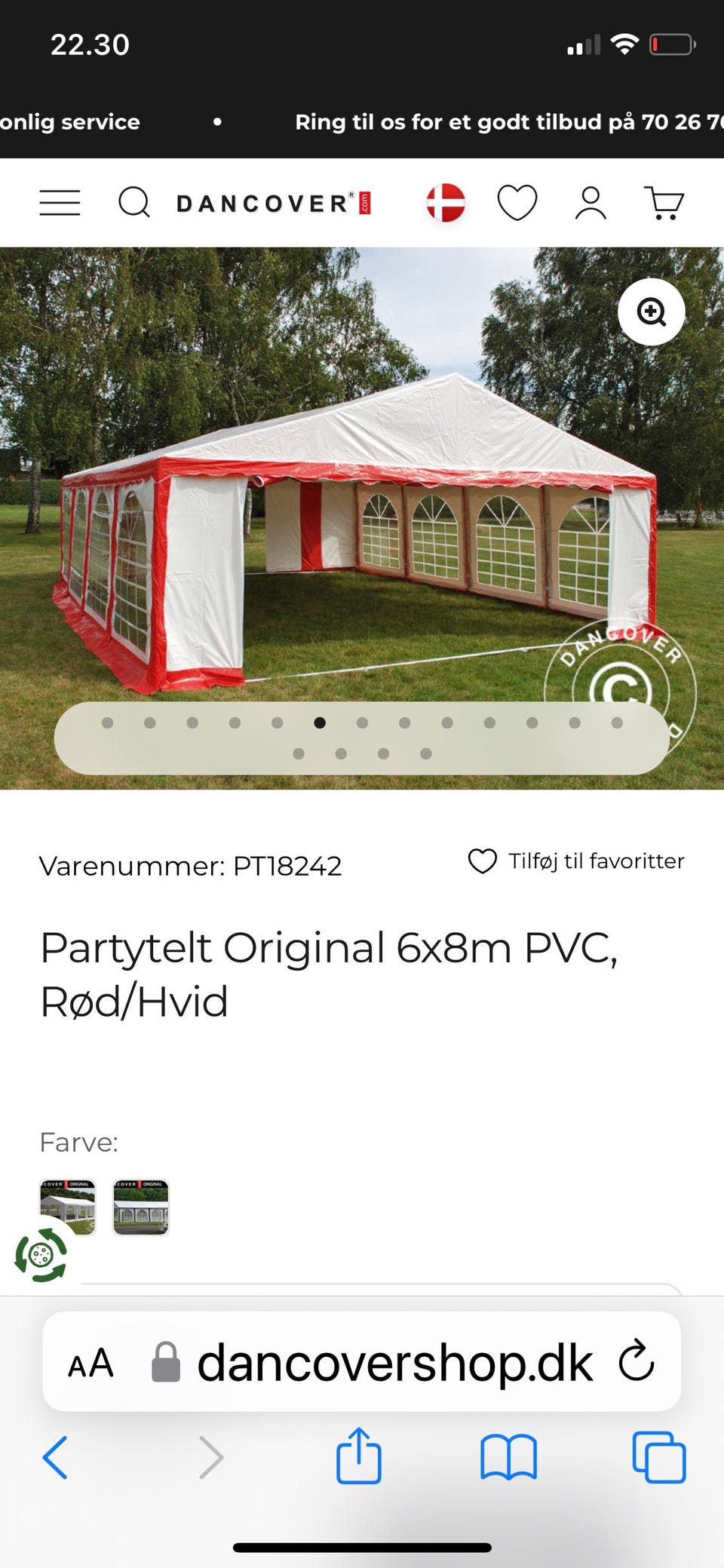Open the site search

tap(134, 203)
